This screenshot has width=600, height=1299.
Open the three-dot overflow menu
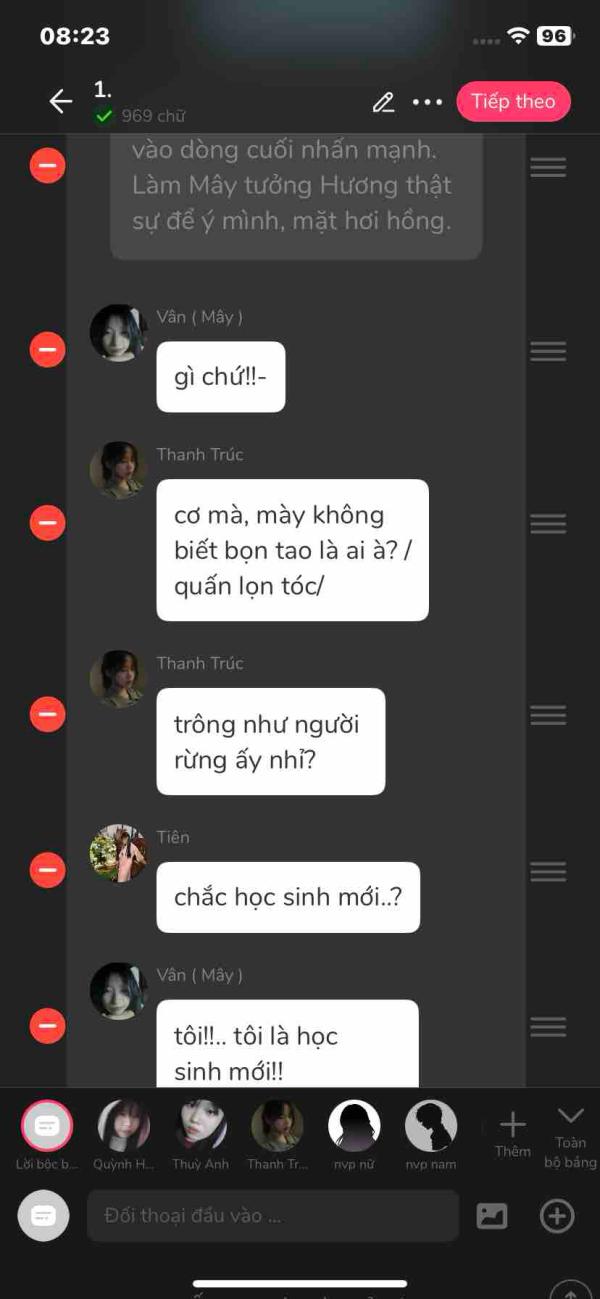tap(427, 102)
